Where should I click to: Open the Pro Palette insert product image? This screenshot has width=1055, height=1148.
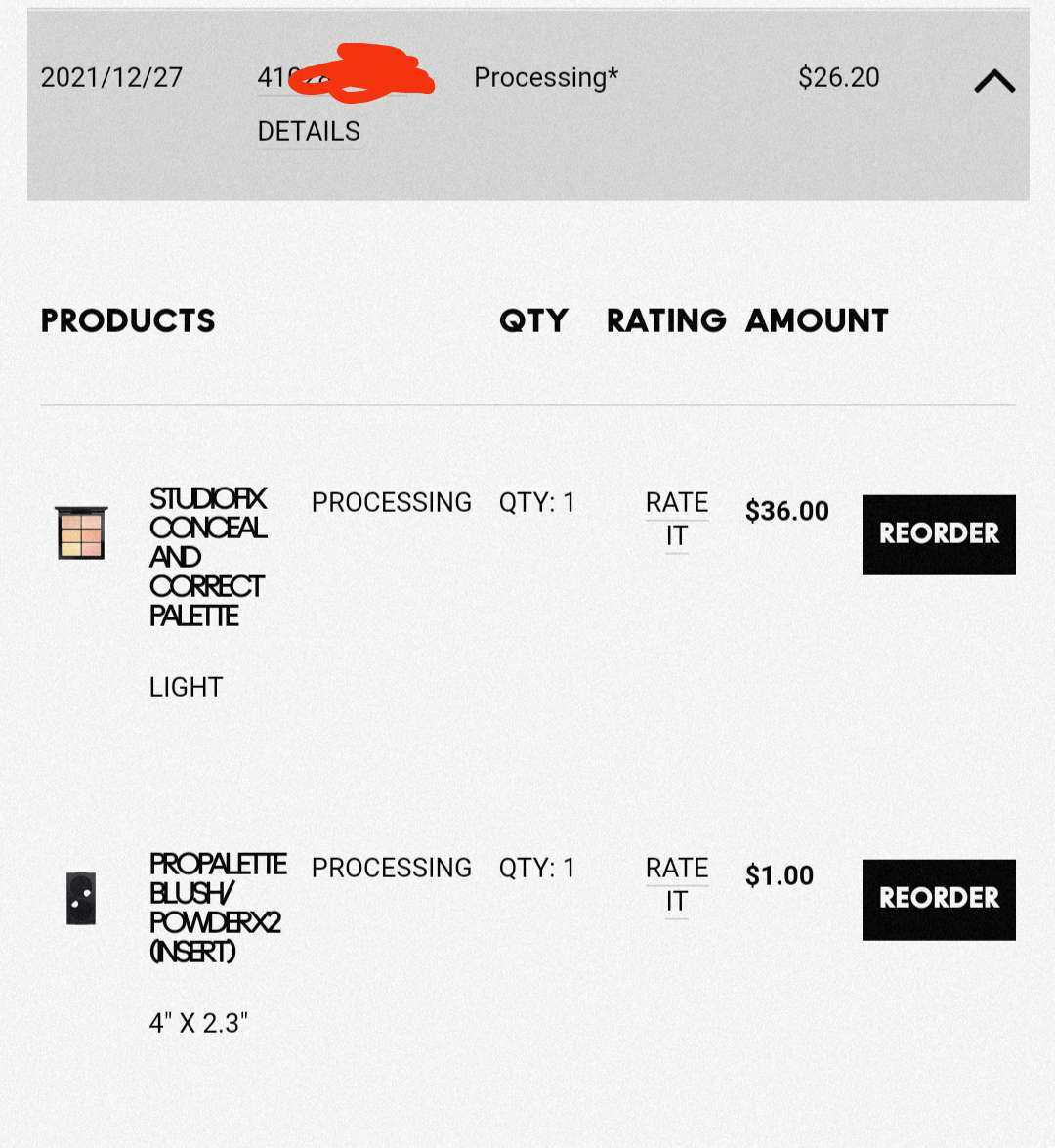(x=81, y=898)
